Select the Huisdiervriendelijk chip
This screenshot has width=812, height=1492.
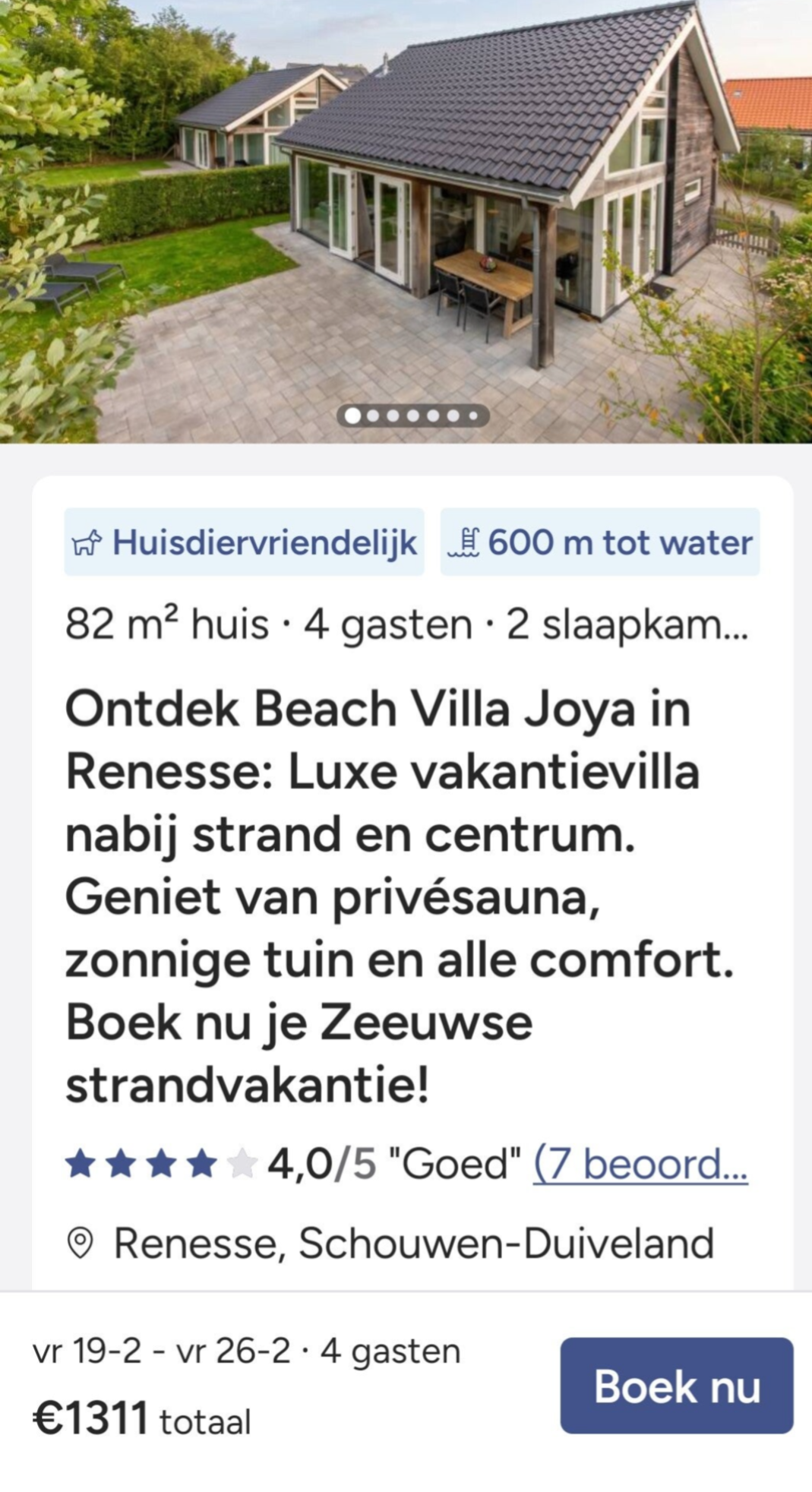[244, 542]
